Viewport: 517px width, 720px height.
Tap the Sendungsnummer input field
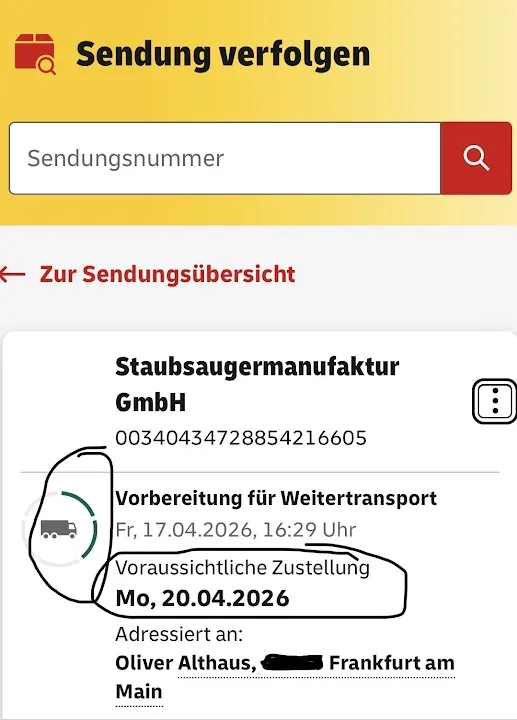click(225, 158)
